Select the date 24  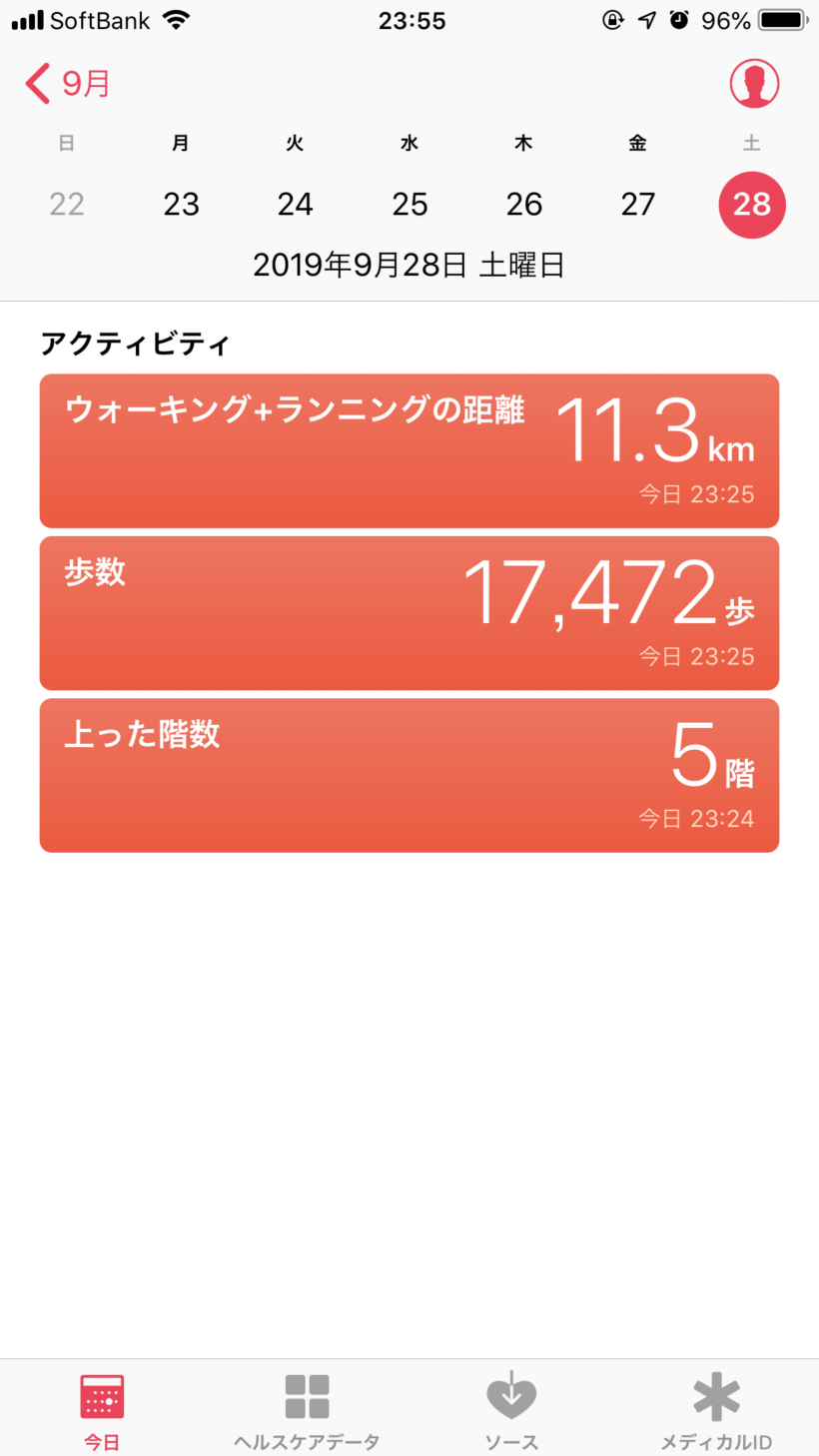tap(296, 205)
